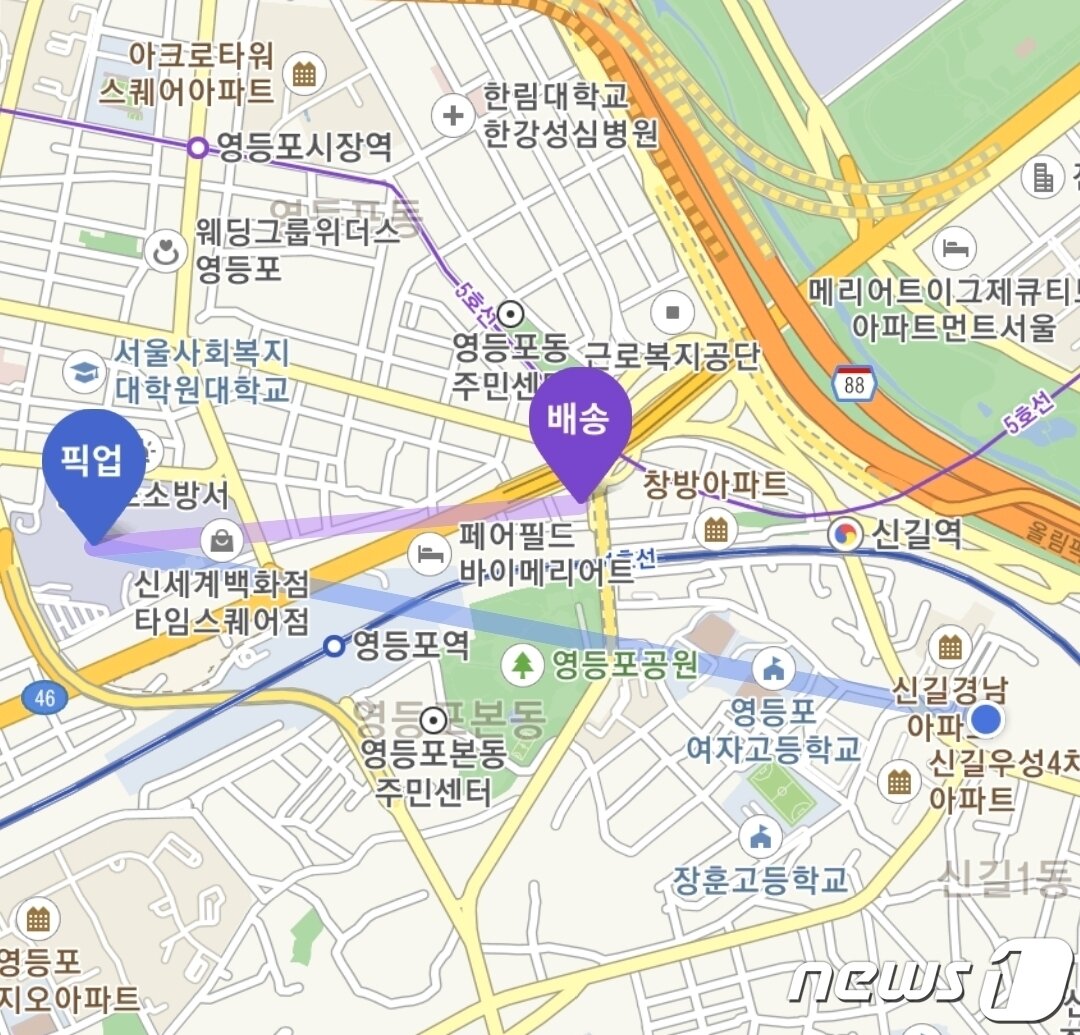Tap the purple 배송 delivery pin
The height and width of the screenshot is (1035, 1080).
tap(580, 420)
